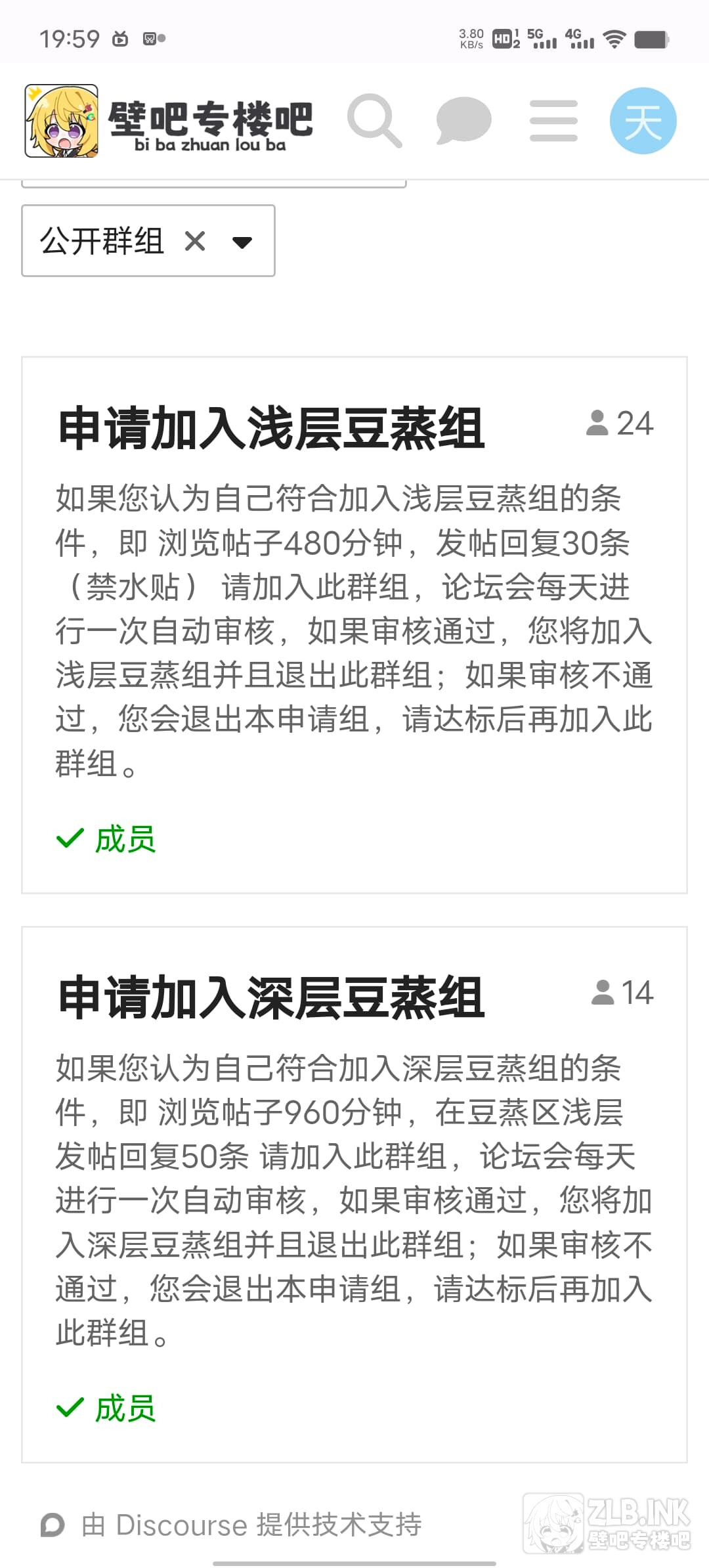Viewport: 709px width, 1568px height.
Task: Open the hamburger menu
Action: point(553,121)
